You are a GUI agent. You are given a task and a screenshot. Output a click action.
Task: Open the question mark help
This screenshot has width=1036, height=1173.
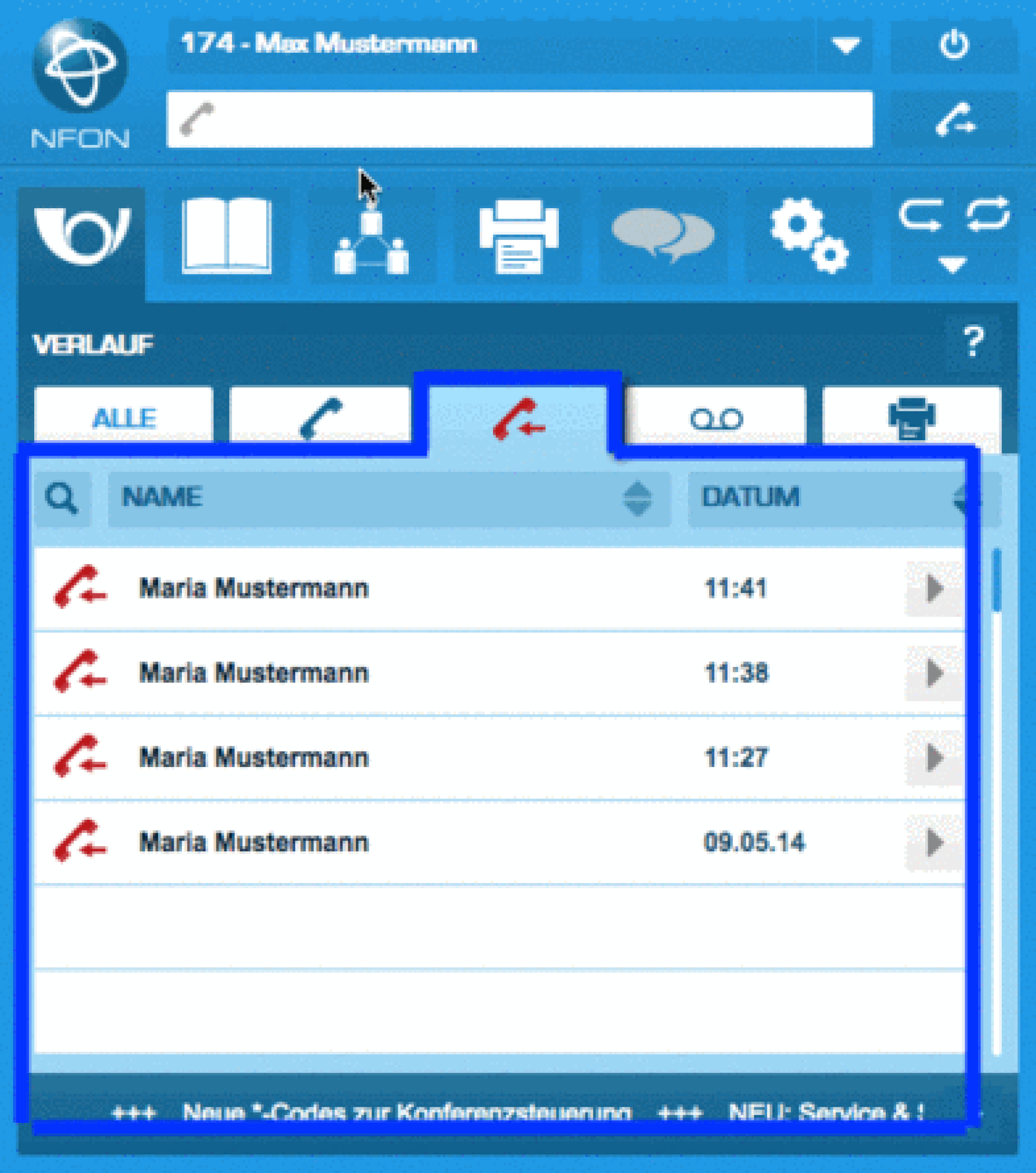pos(972,342)
